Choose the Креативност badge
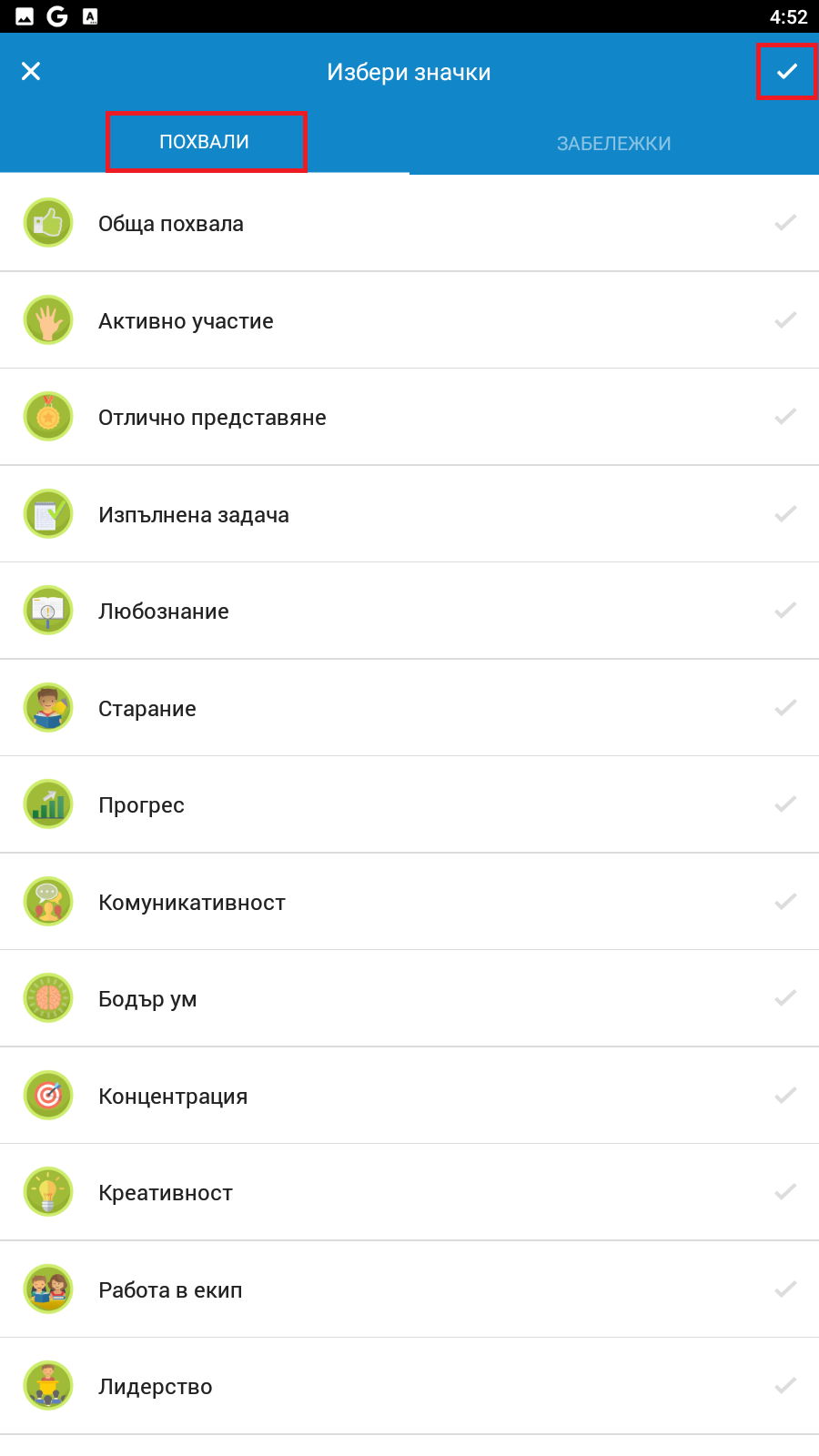The image size is (819, 1456). [409, 1193]
